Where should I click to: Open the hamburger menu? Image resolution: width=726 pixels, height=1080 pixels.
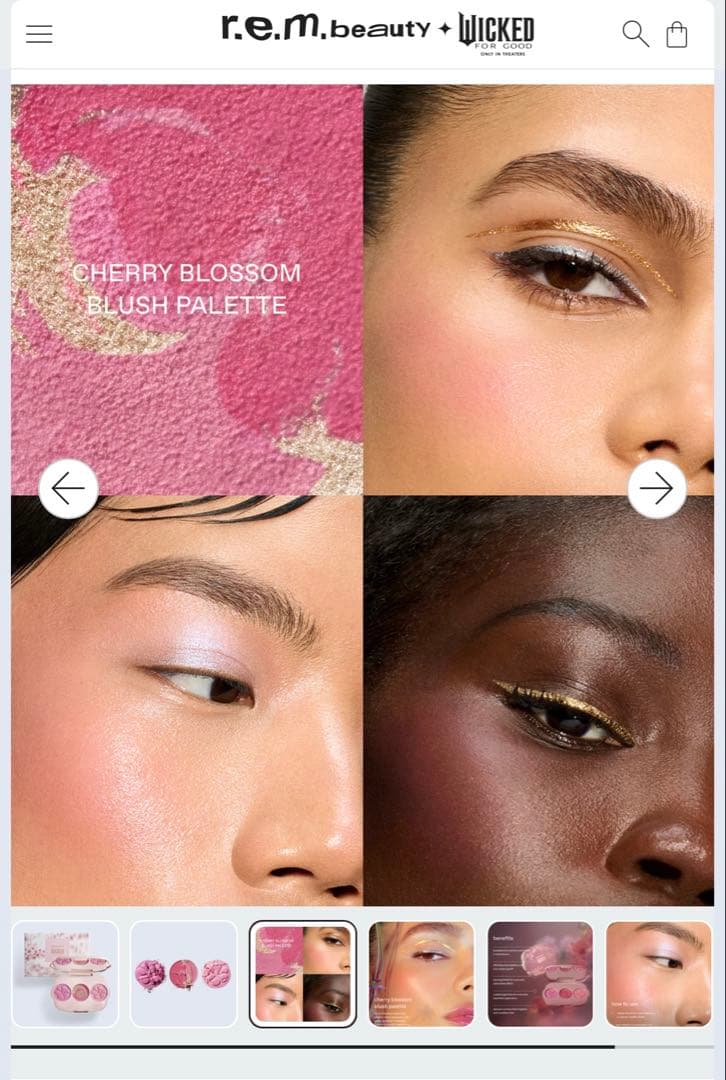pos(39,34)
